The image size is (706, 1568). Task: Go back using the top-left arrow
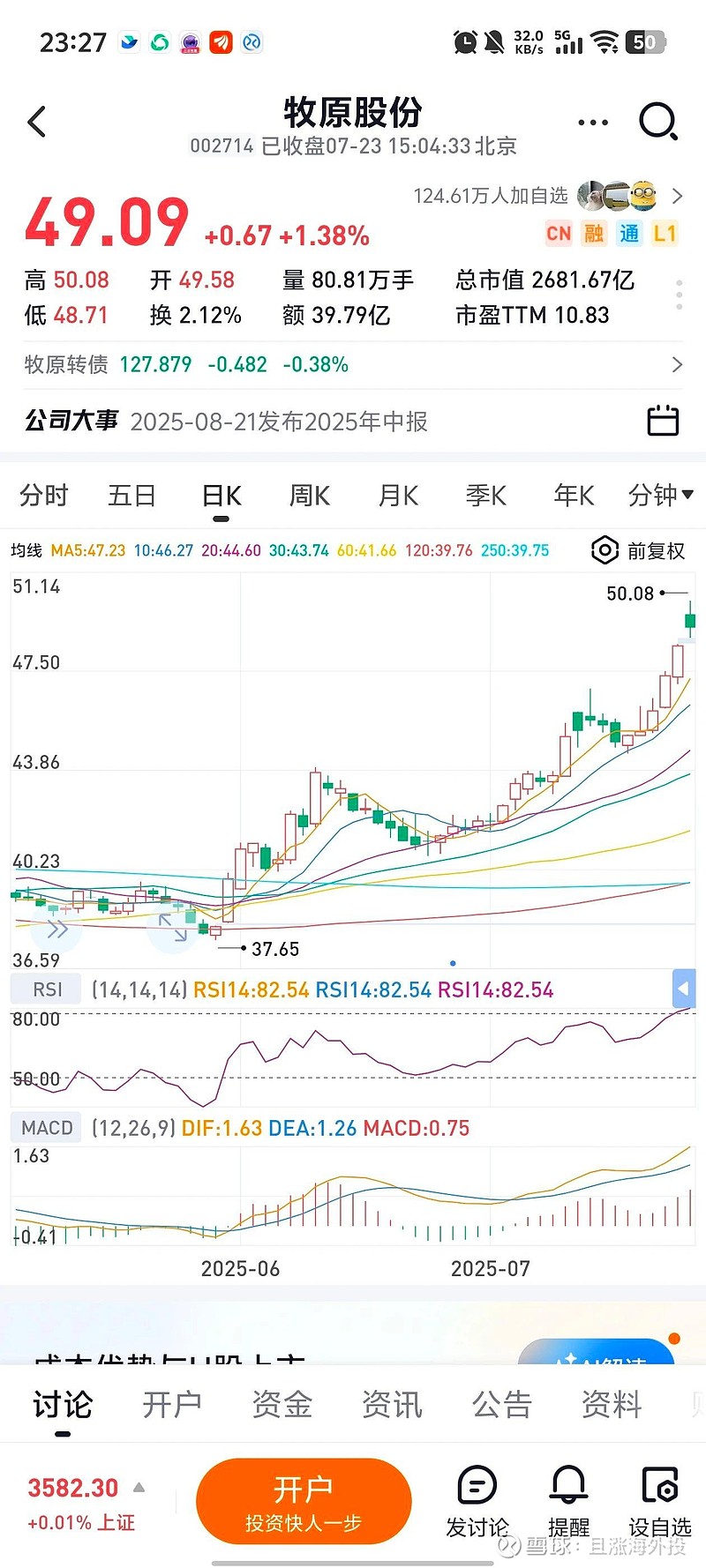[x=37, y=122]
